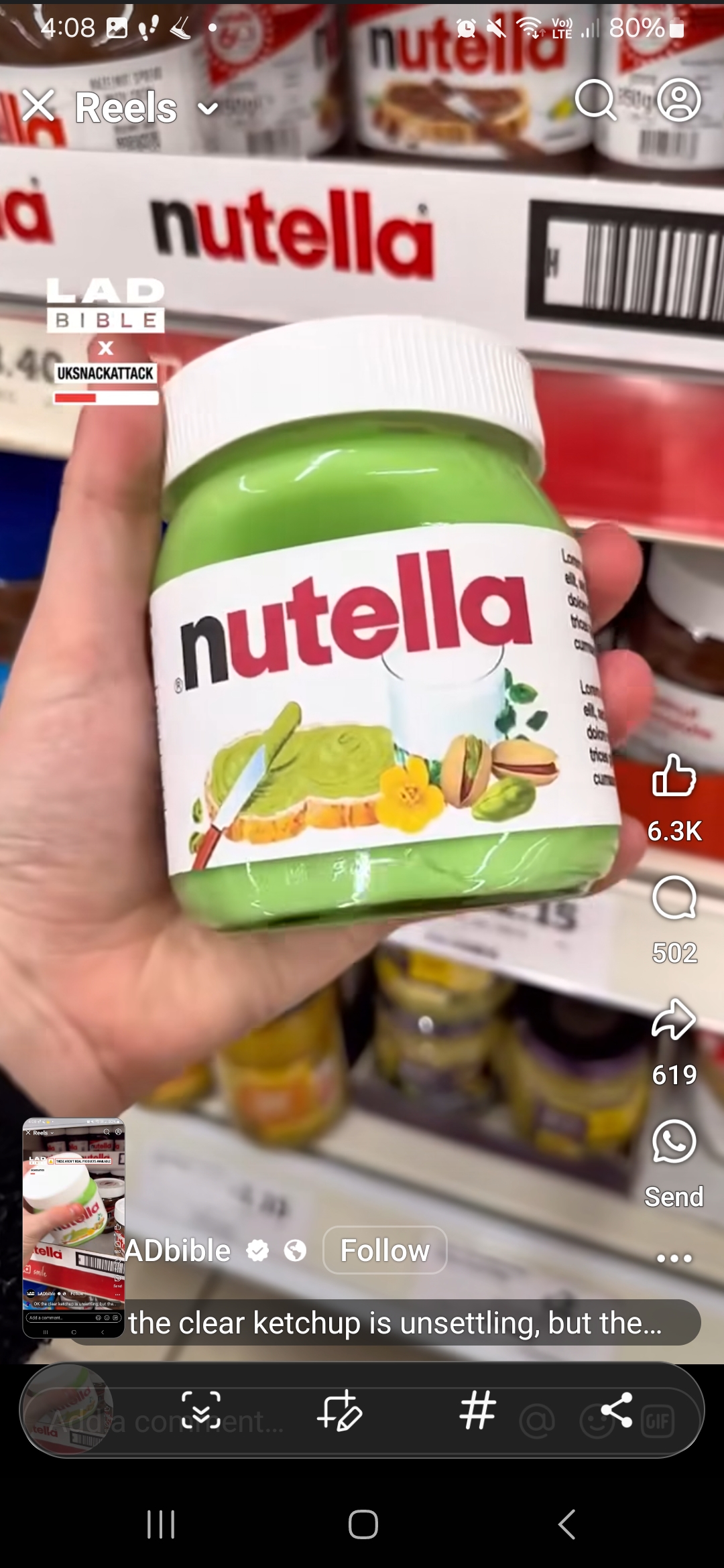This screenshot has height=1568, width=724.
Task: Close the Reels viewer
Action: (x=38, y=106)
